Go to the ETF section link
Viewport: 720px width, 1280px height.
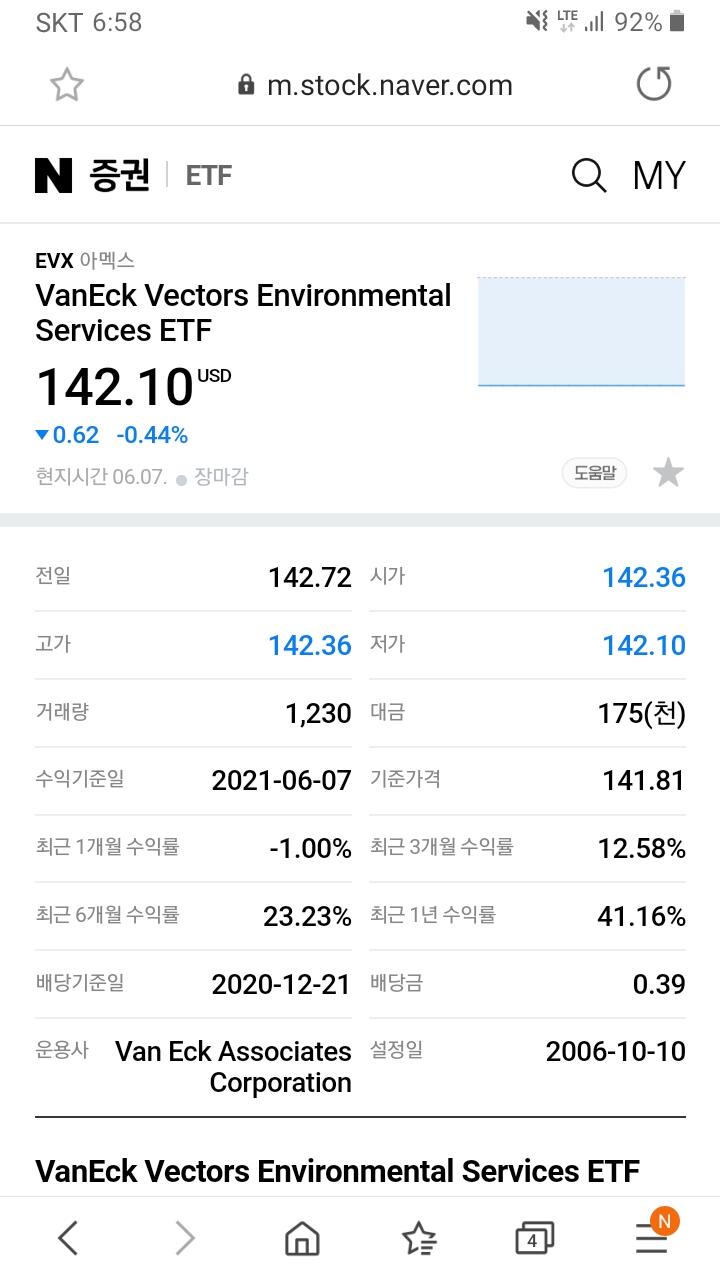(208, 176)
